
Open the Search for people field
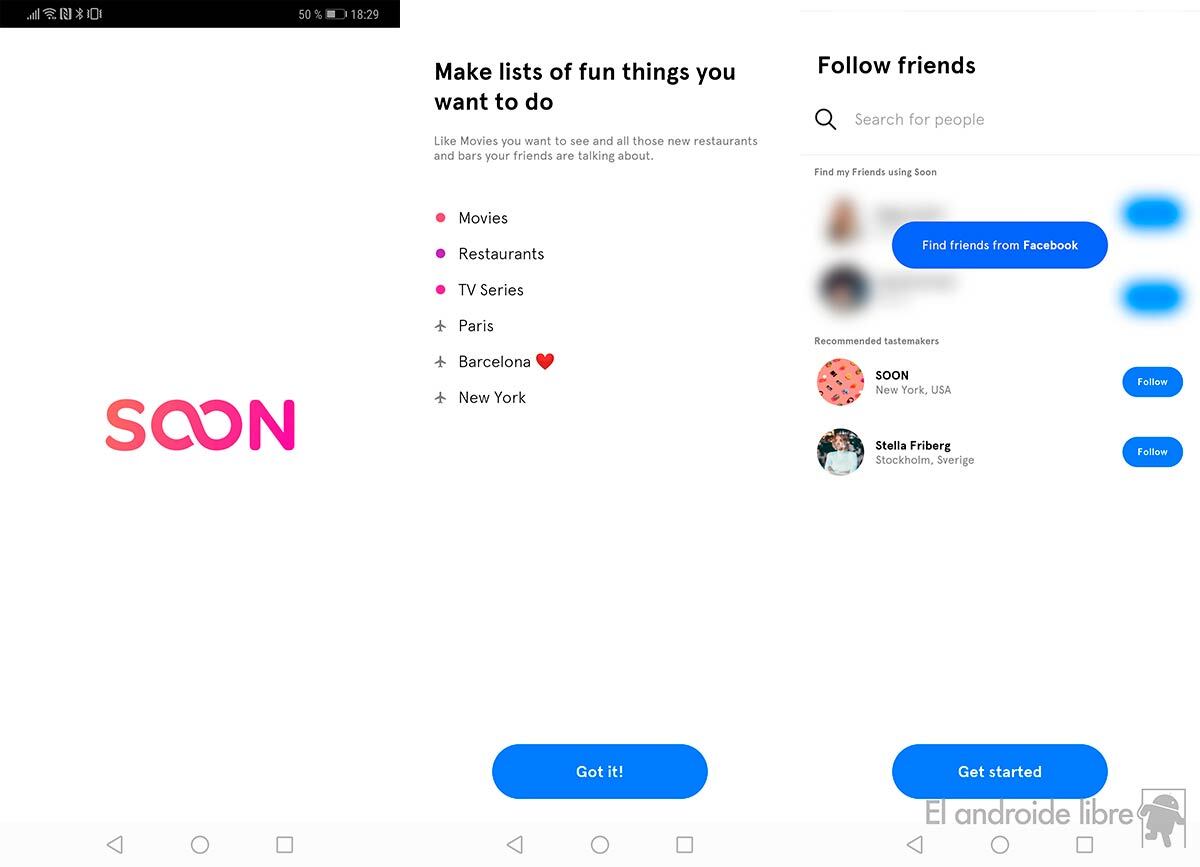(919, 120)
